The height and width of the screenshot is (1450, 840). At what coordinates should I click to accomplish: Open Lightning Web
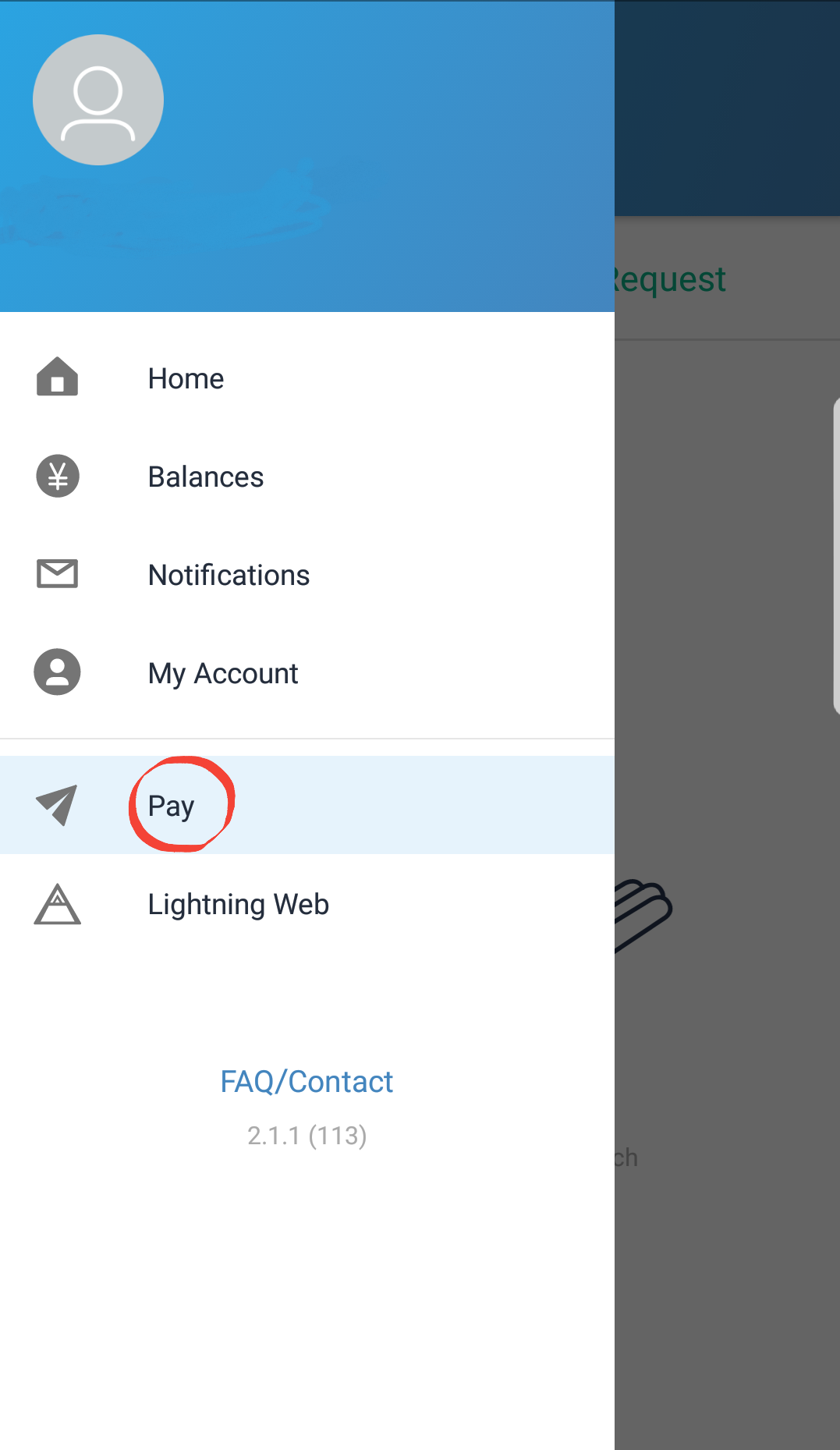point(238,905)
